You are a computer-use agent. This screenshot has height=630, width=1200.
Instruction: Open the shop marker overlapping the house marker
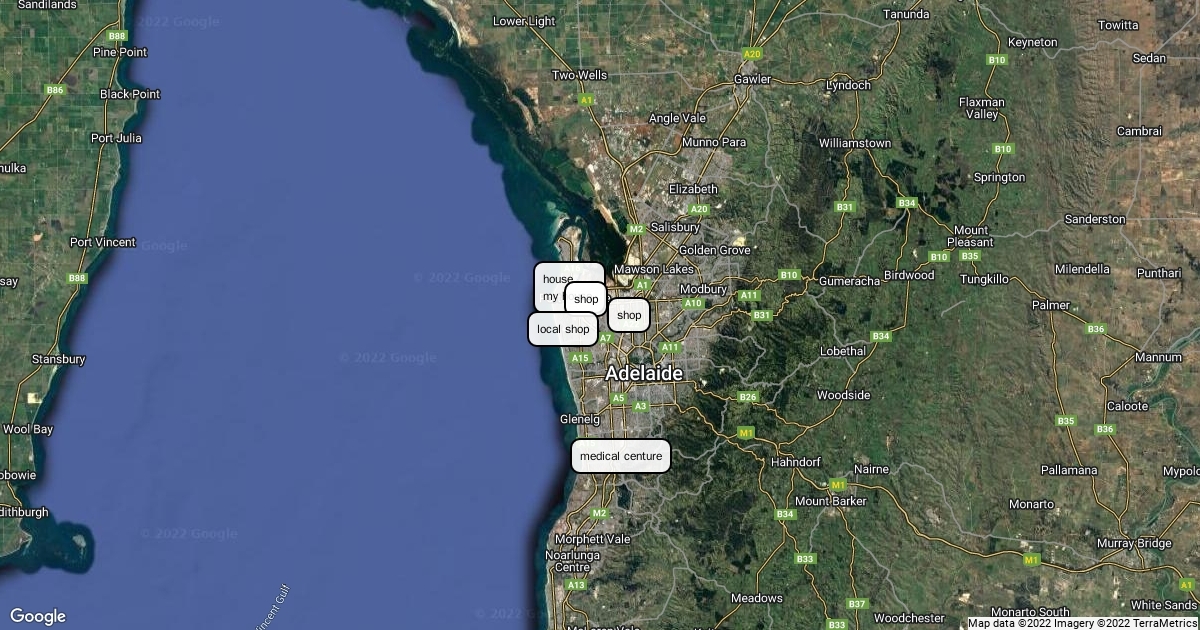586,299
